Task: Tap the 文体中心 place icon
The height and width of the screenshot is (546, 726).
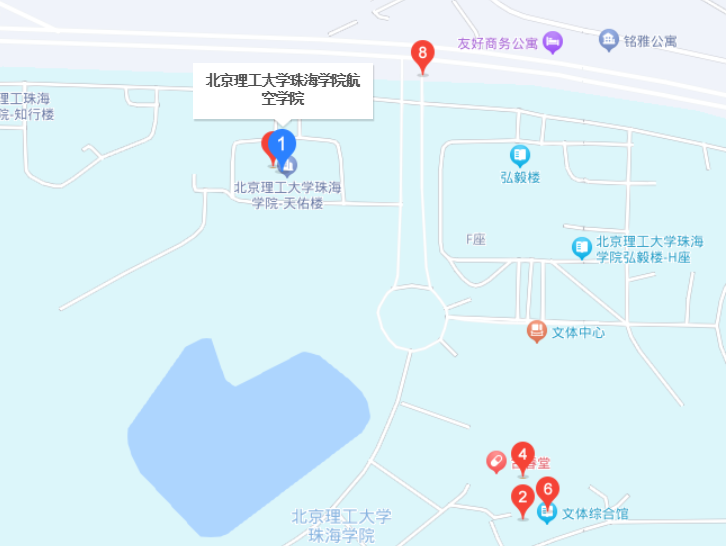Action: click(537, 331)
